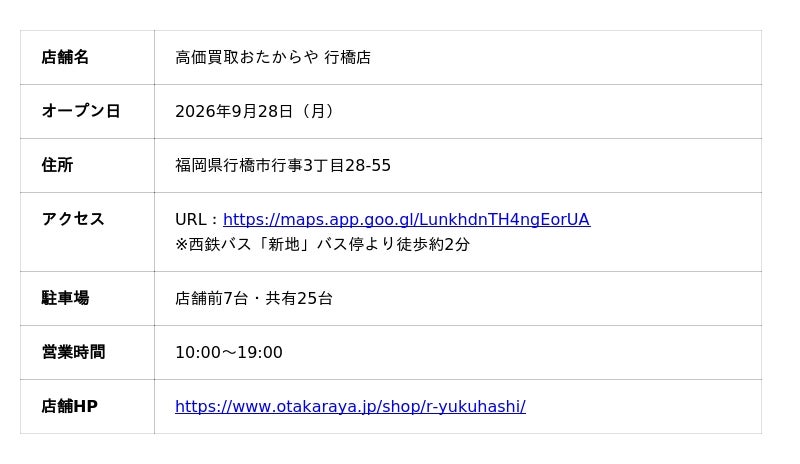
Task: Open the otakaraya.jp store homepage link
Action: (x=350, y=406)
